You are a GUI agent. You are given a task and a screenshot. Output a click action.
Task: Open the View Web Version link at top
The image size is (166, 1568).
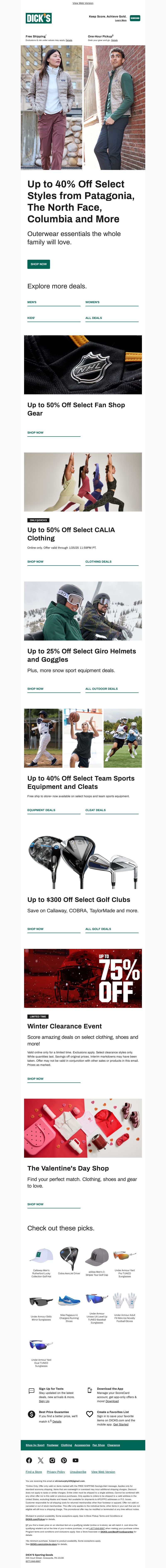(83, 3)
